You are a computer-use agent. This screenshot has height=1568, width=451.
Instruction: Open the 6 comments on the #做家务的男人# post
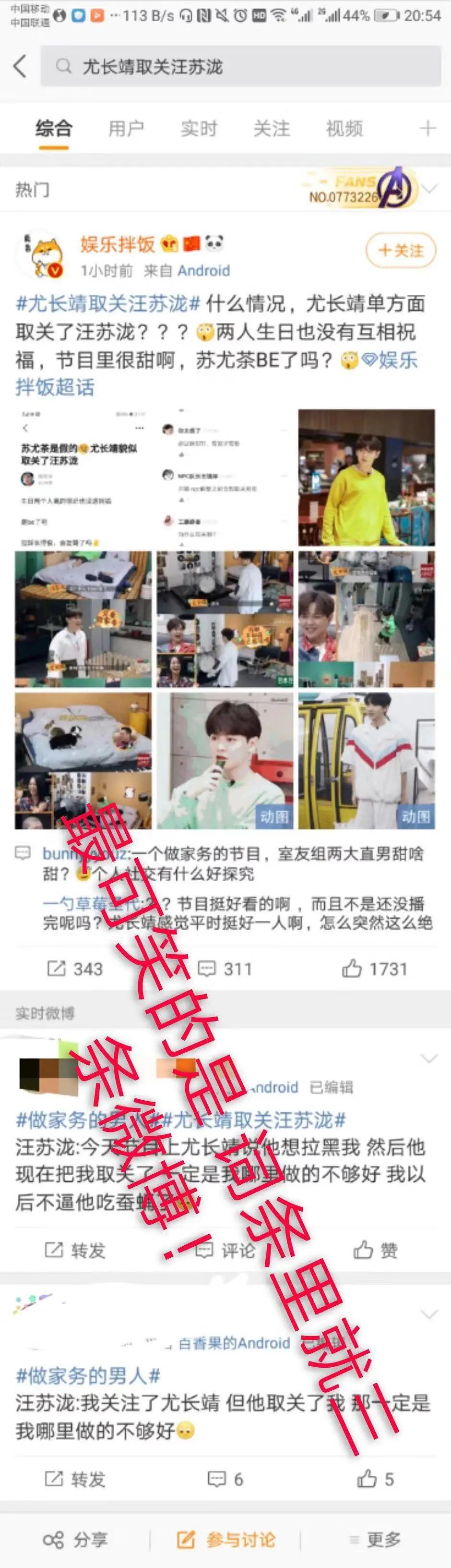click(x=225, y=1479)
